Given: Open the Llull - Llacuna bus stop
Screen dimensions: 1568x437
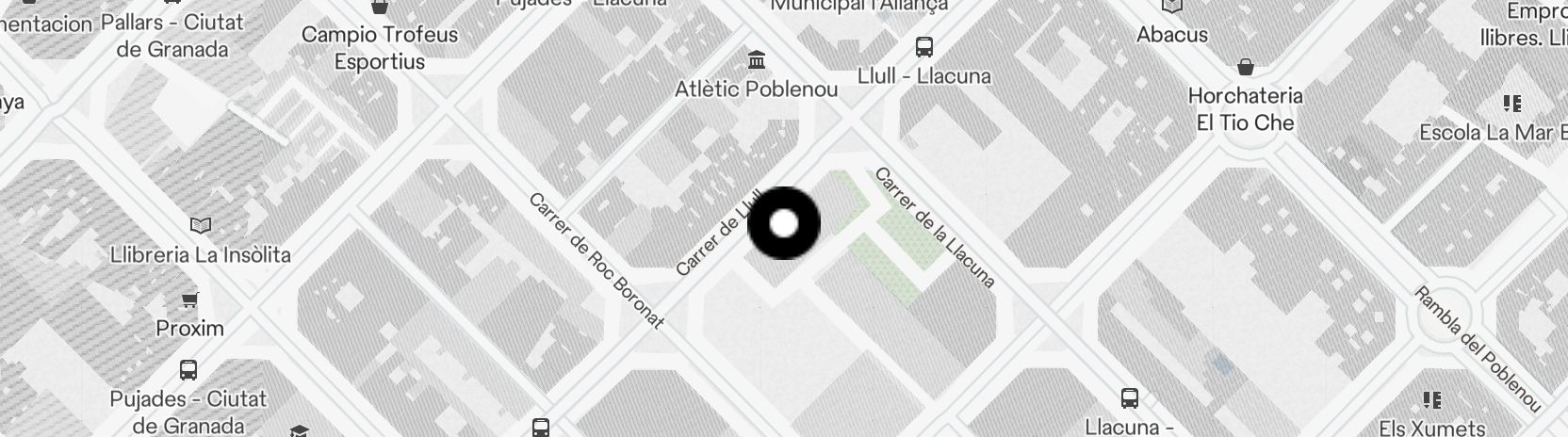Looking at the screenshot, I should (x=924, y=47).
